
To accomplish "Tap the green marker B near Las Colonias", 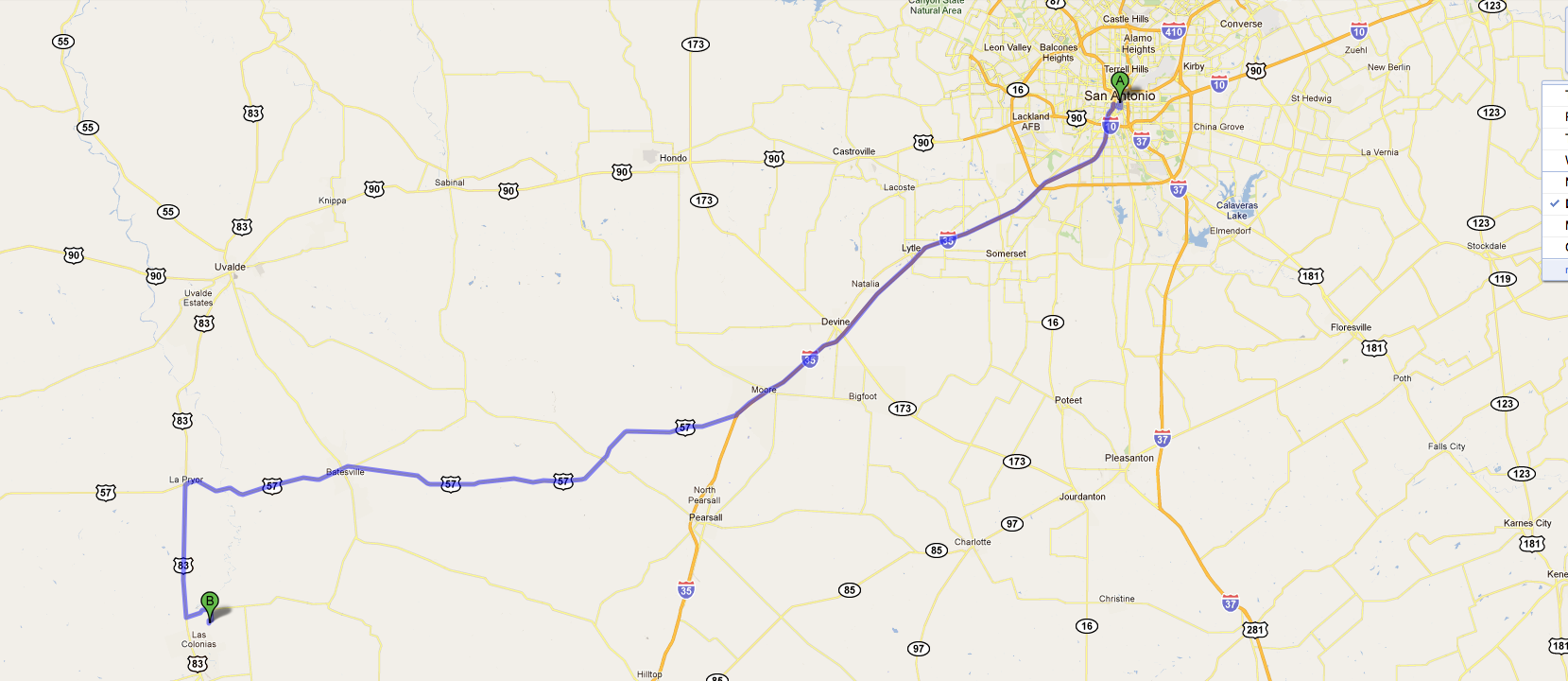I will [x=210, y=602].
